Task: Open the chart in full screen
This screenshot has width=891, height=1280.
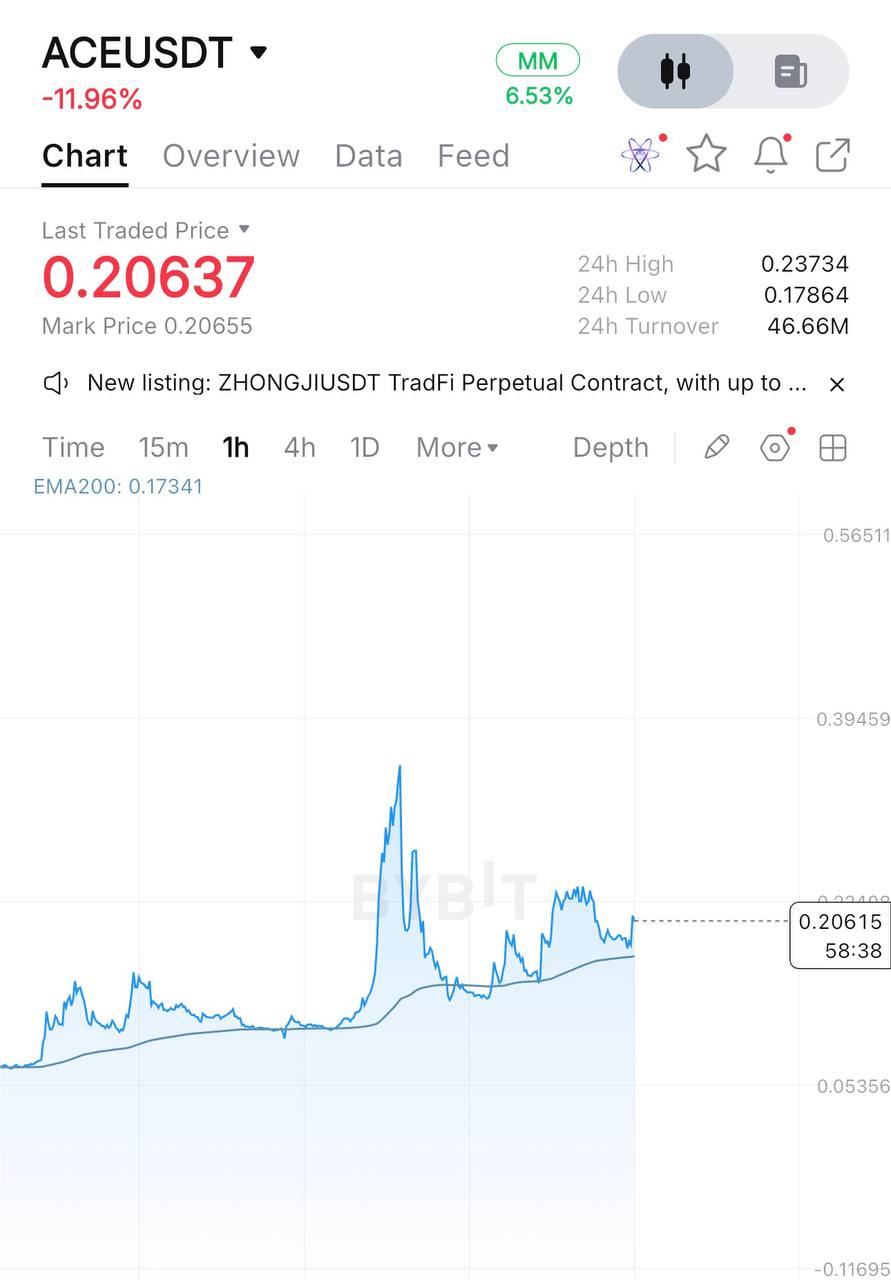Action: [x=833, y=155]
